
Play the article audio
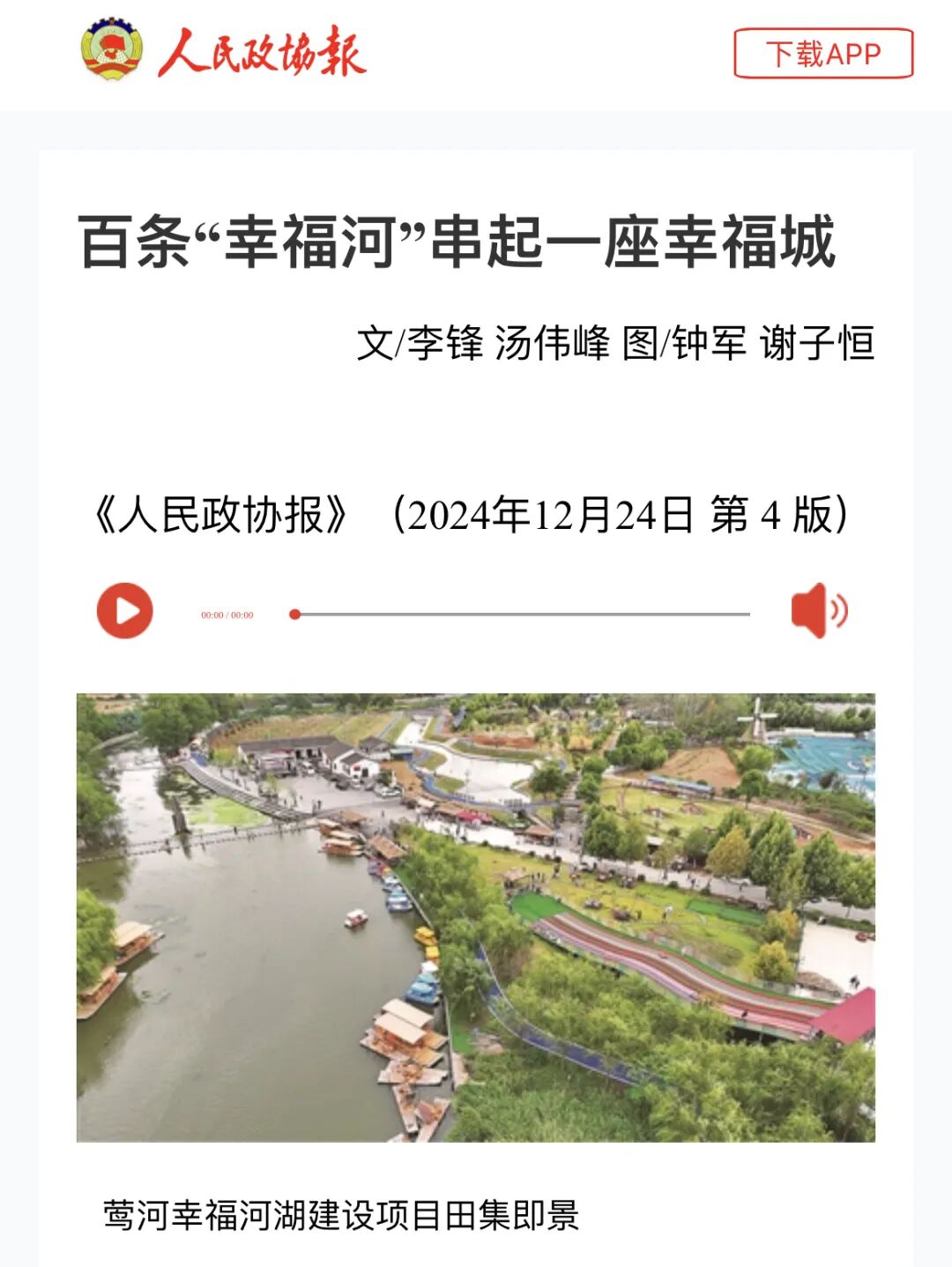click(x=125, y=611)
